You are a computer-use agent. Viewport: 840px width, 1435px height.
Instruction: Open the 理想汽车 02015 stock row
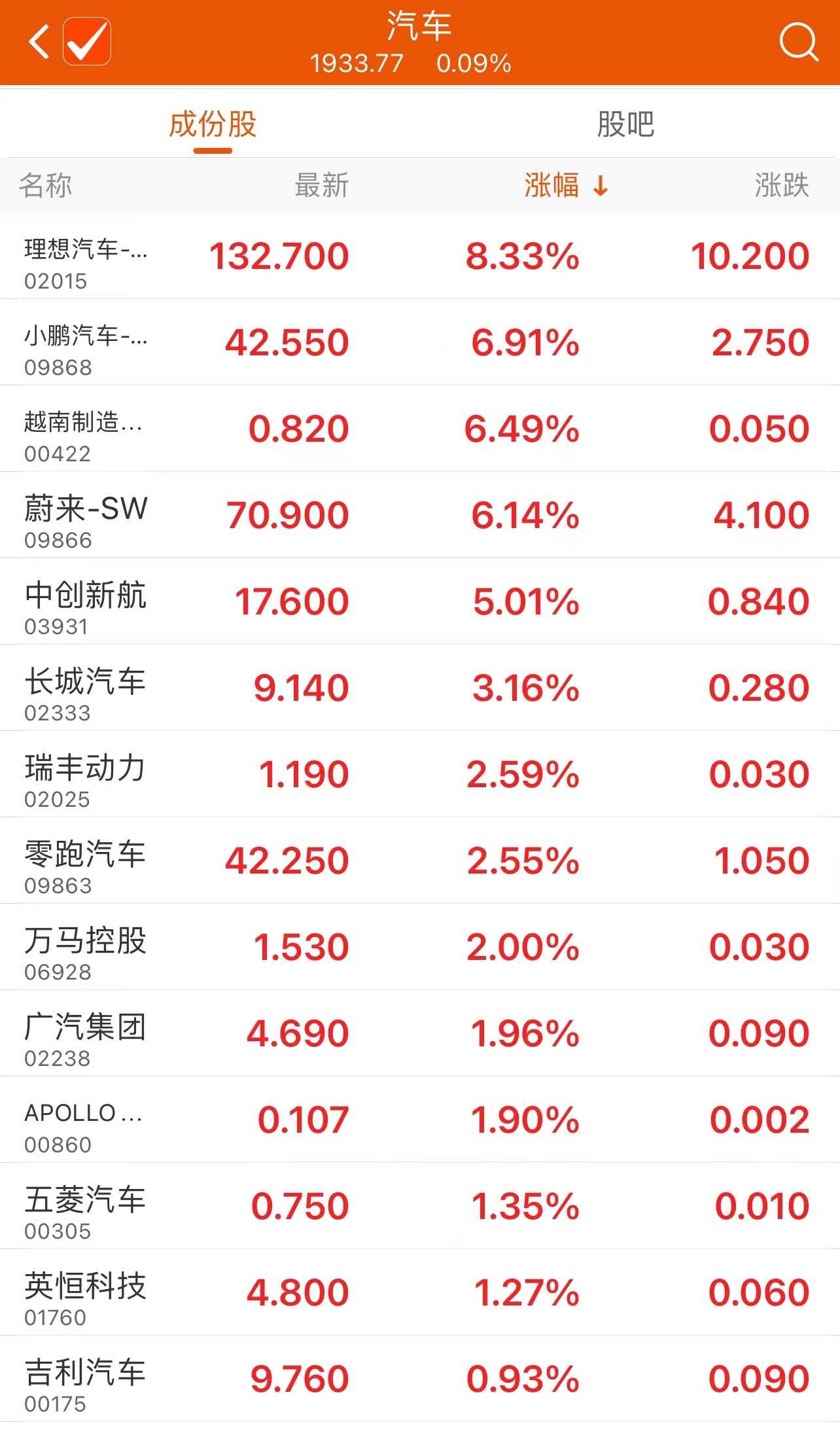pos(419,257)
